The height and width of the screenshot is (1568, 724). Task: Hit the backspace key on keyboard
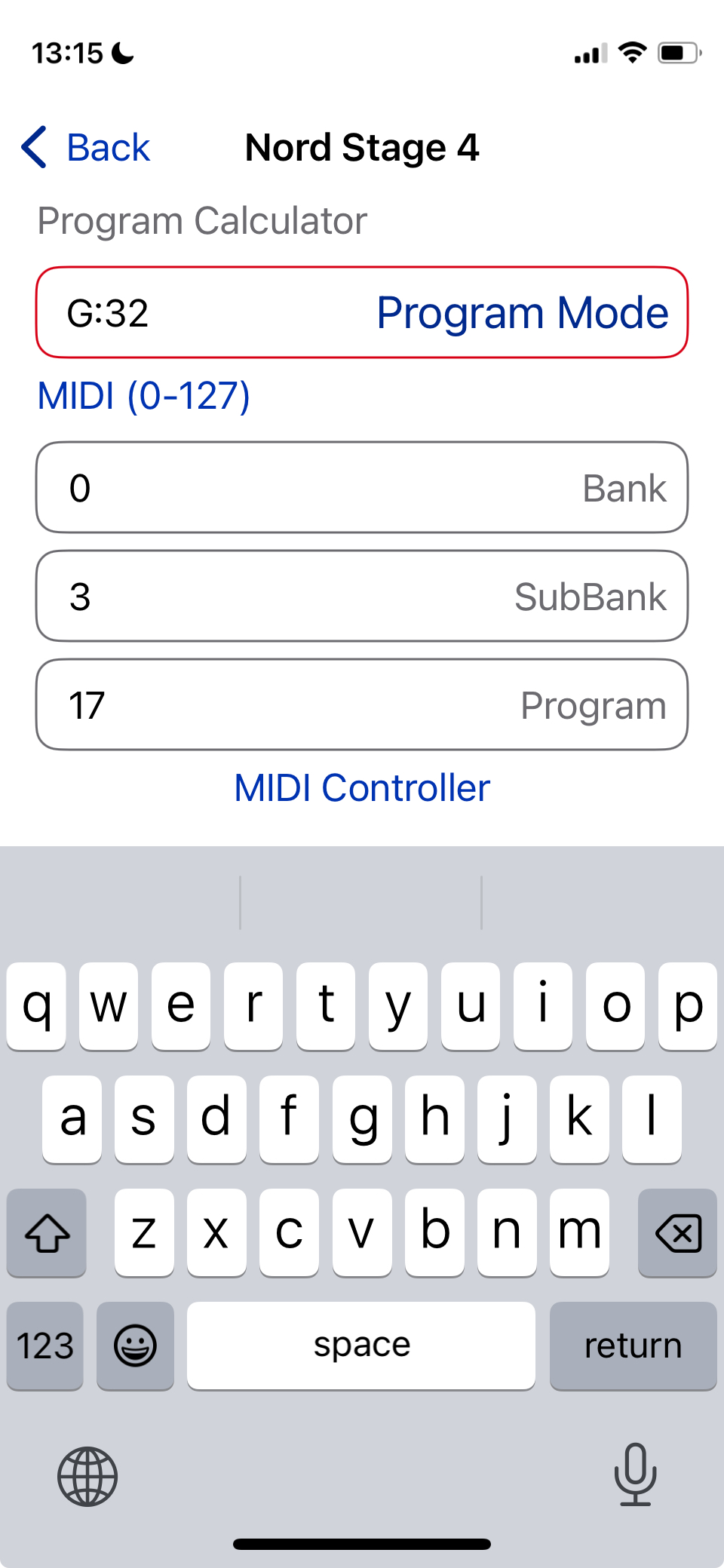click(677, 1232)
